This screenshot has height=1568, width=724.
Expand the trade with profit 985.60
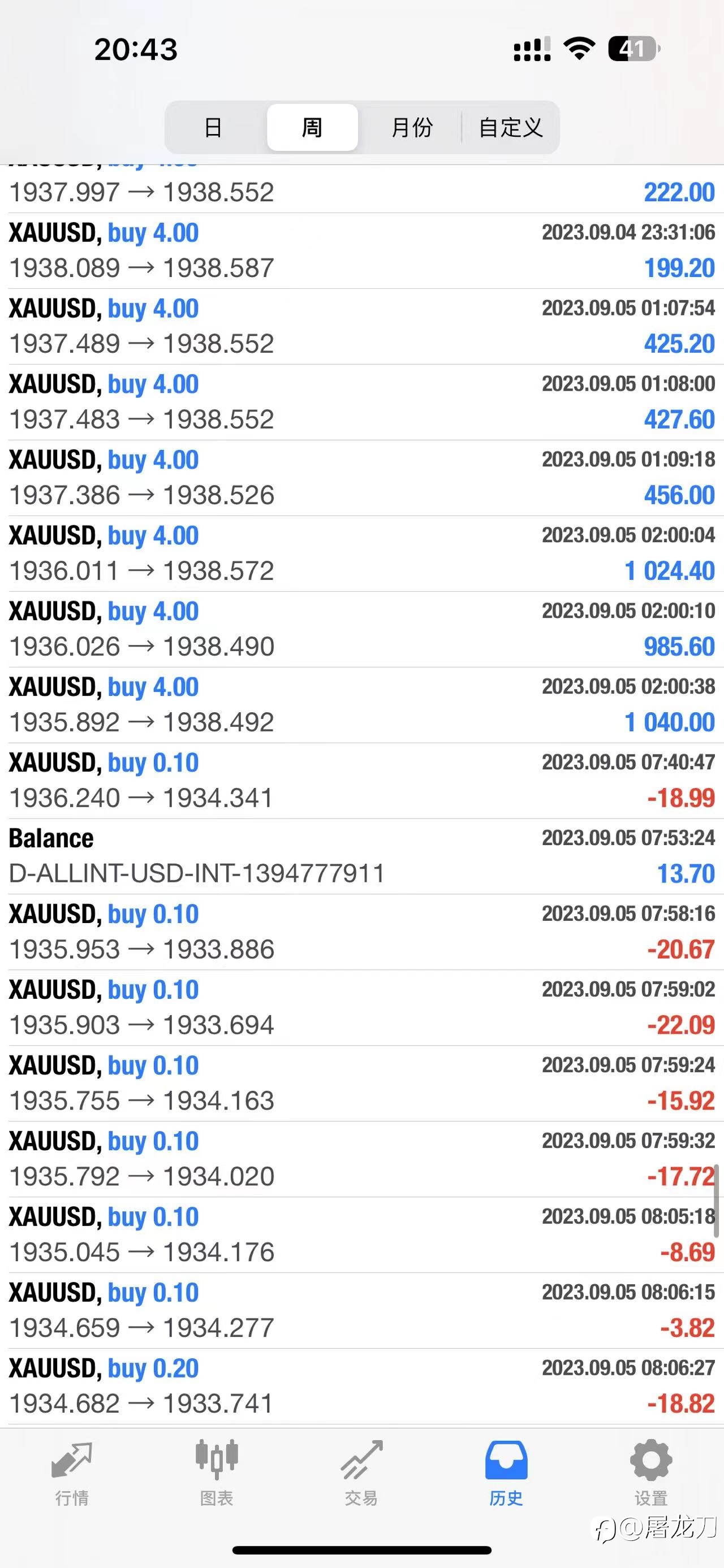(x=361, y=629)
